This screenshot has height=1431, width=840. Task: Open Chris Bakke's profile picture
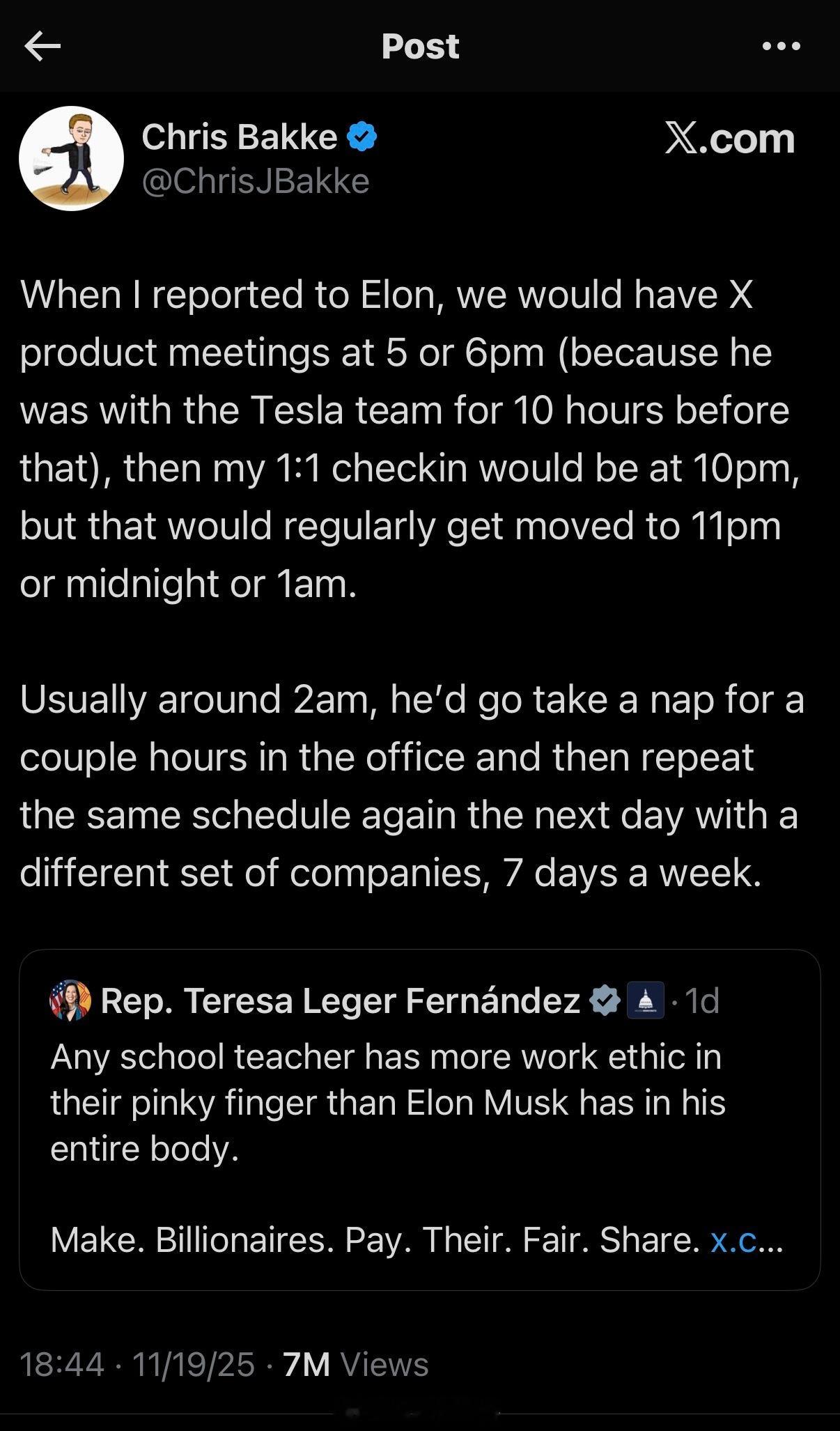71,158
